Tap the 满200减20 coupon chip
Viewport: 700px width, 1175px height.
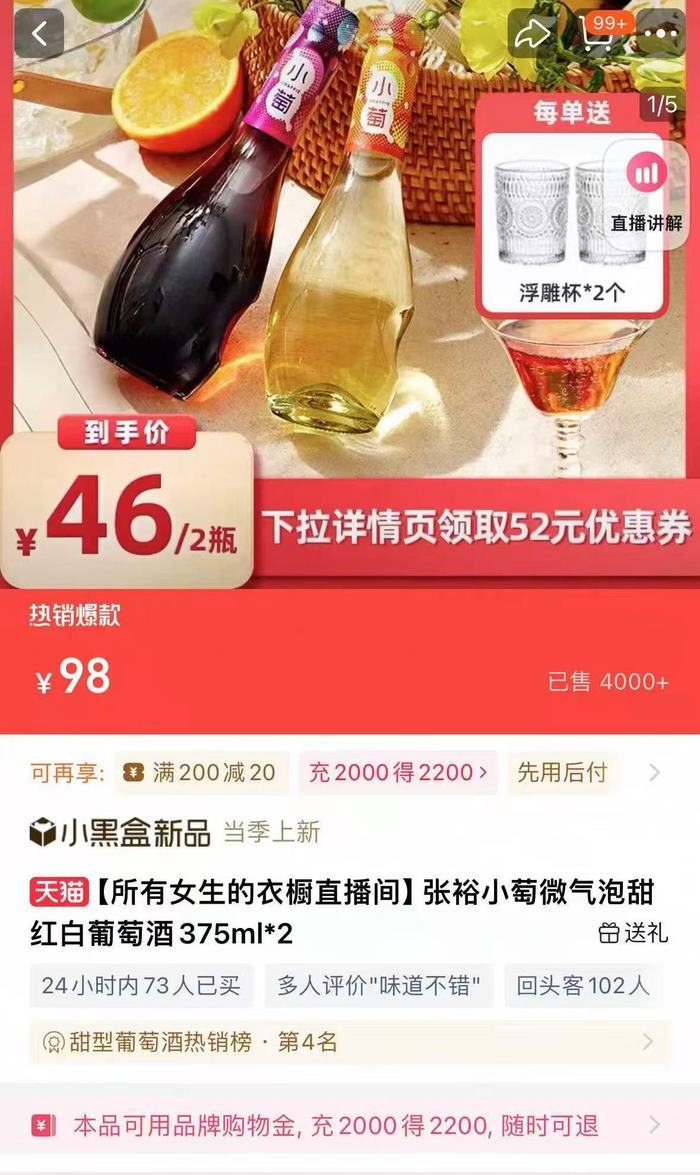point(201,772)
